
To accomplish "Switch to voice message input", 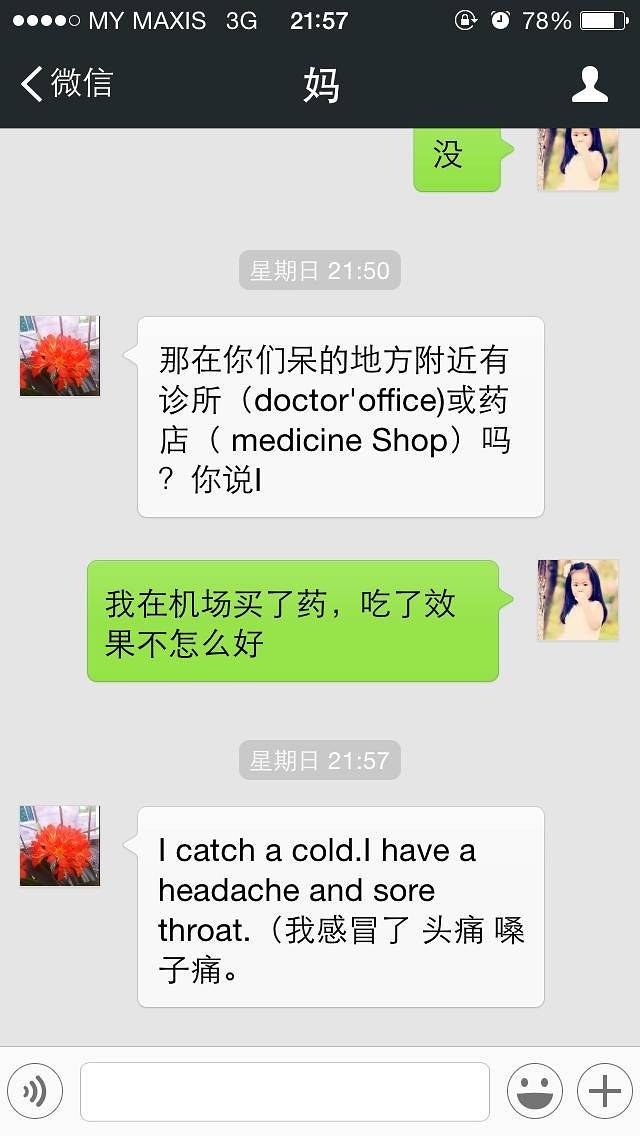I will tap(35, 1091).
